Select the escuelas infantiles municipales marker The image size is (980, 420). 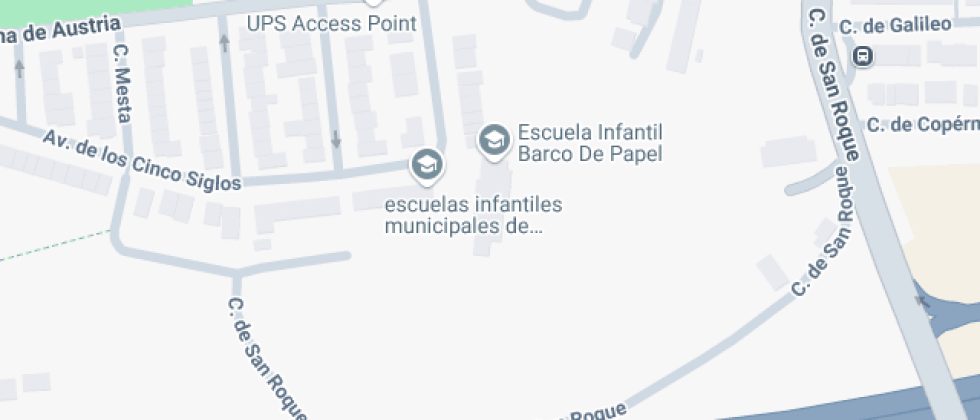point(428,165)
